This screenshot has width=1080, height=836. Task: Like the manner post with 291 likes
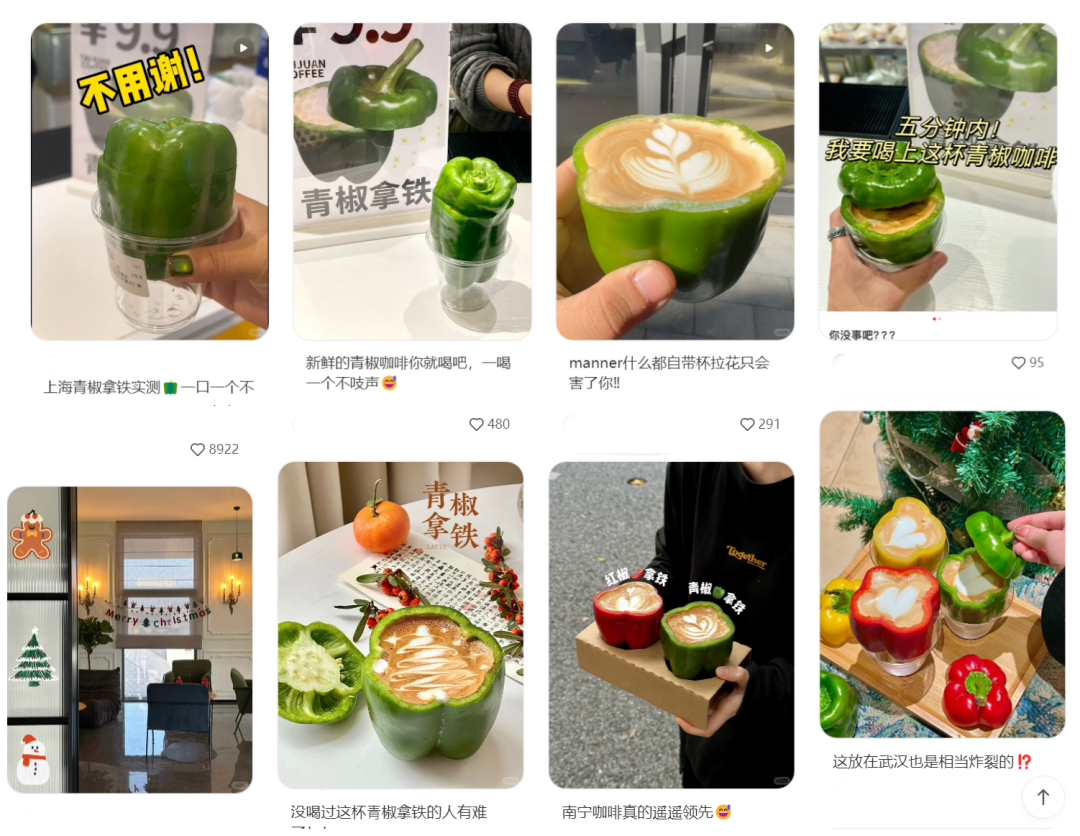747,425
